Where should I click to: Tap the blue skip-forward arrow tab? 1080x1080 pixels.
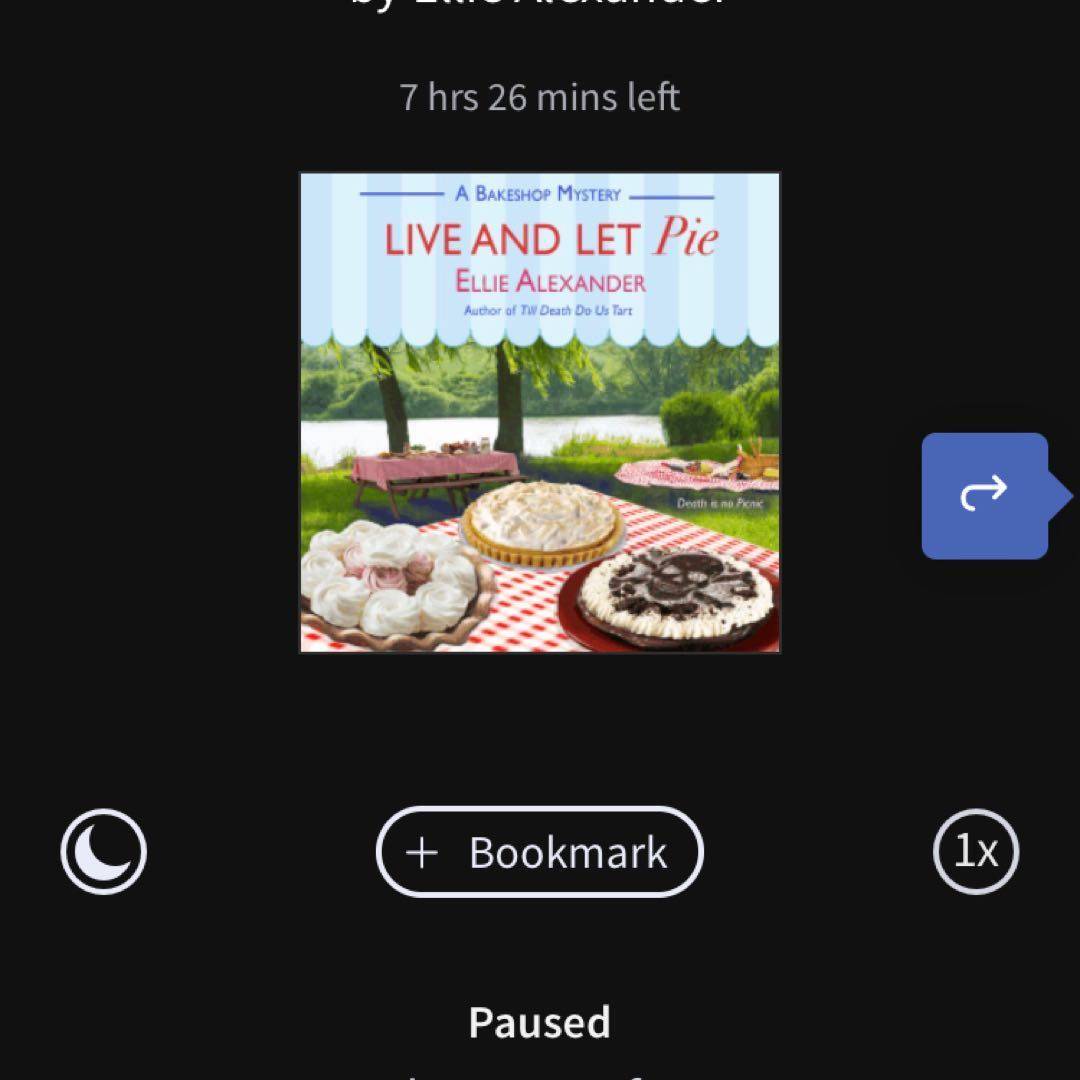pyautogui.click(x=986, y=495)
